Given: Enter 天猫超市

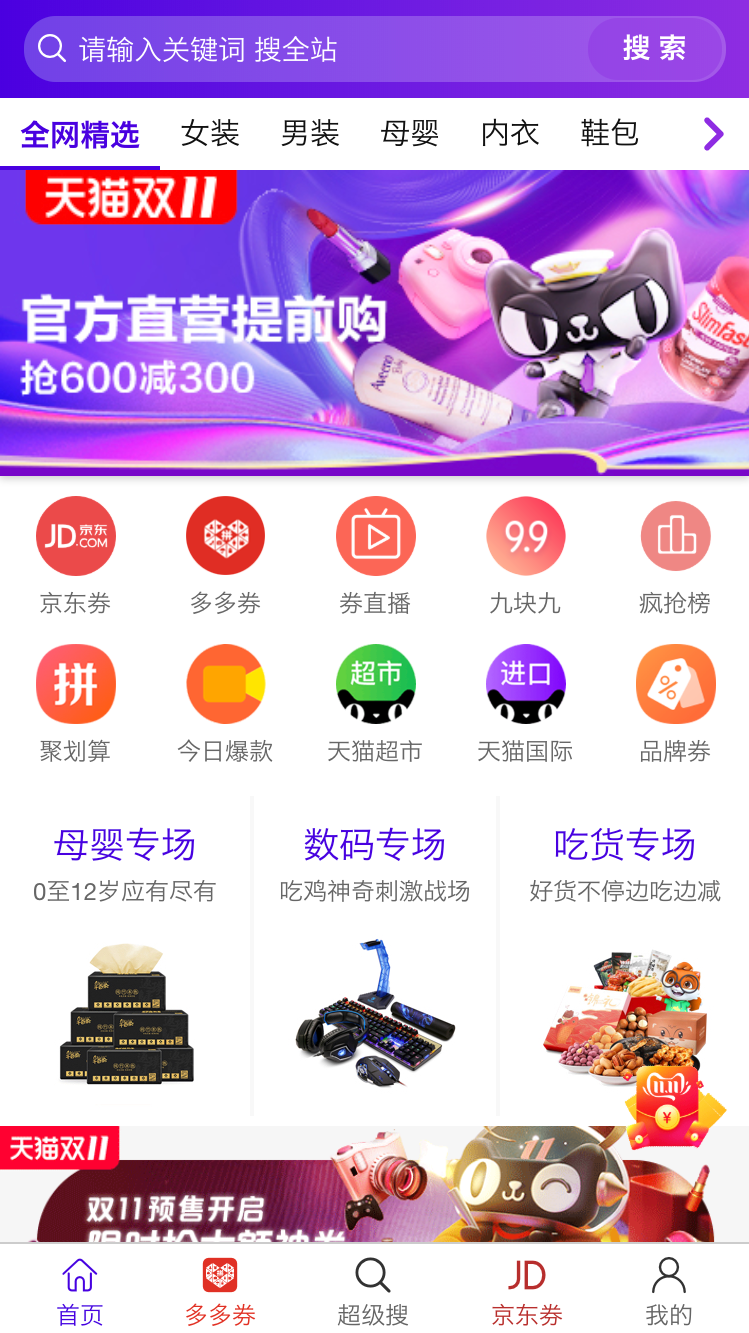Looking at the screenshot, I should (375, 705).
